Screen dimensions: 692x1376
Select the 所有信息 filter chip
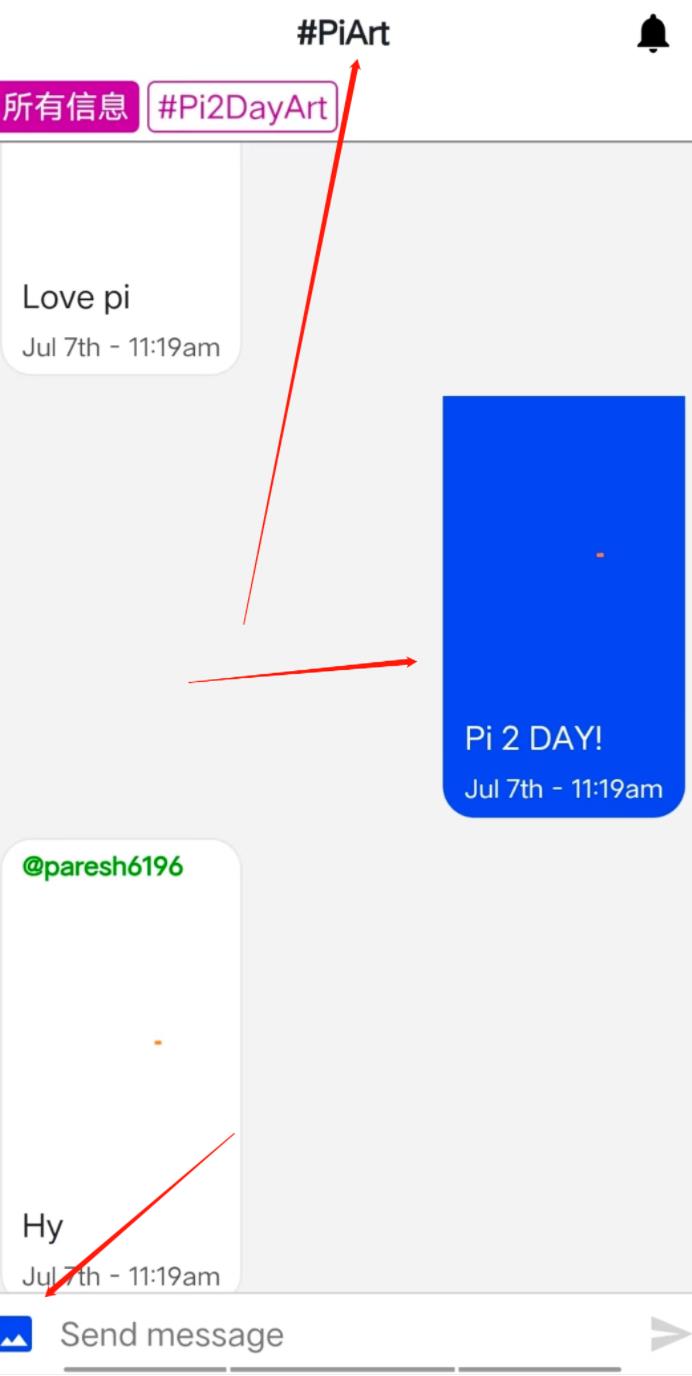tap(67, 107)
